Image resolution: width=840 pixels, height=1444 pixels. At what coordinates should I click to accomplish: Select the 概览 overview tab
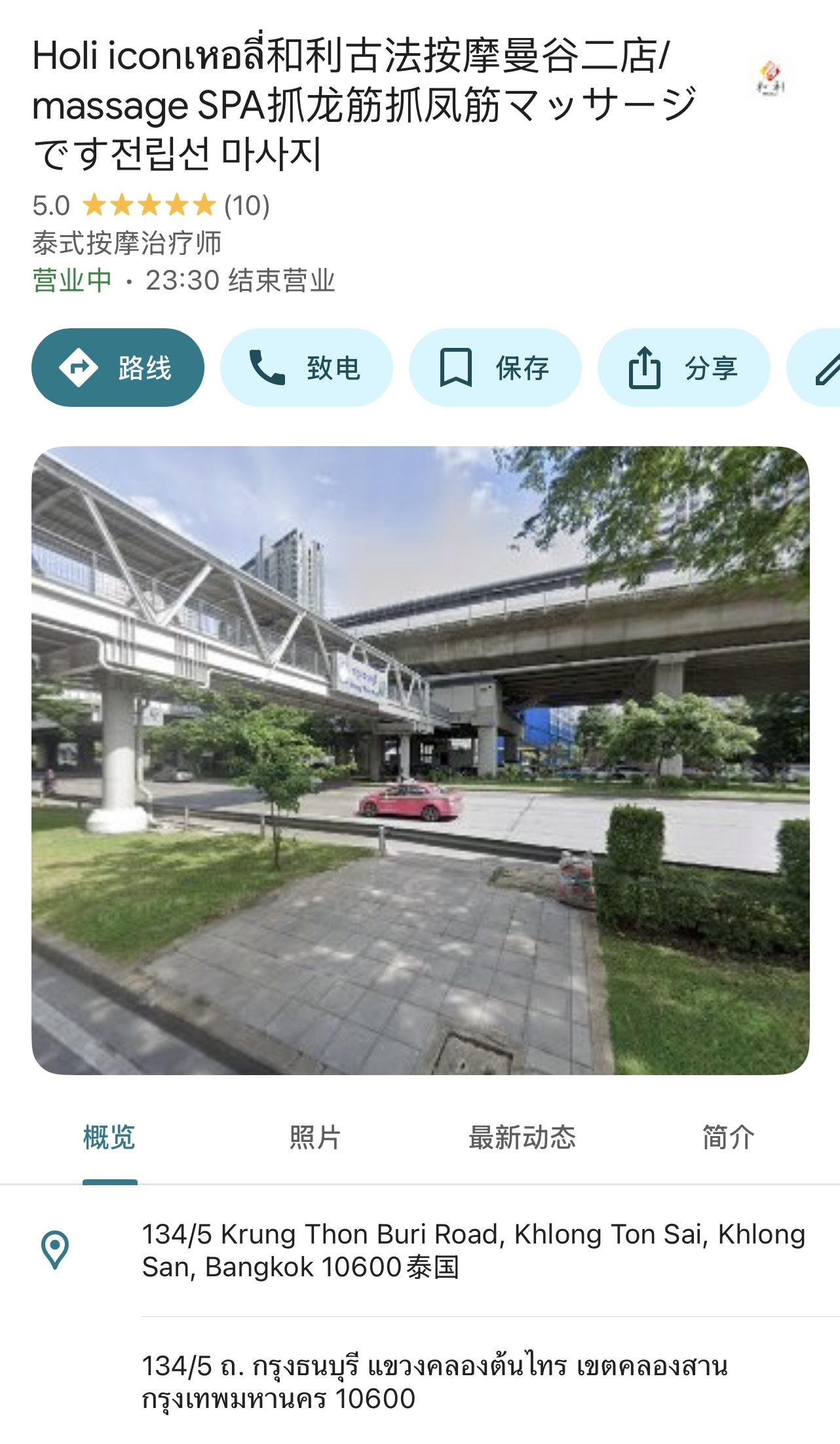click(x=109, y=1138)
